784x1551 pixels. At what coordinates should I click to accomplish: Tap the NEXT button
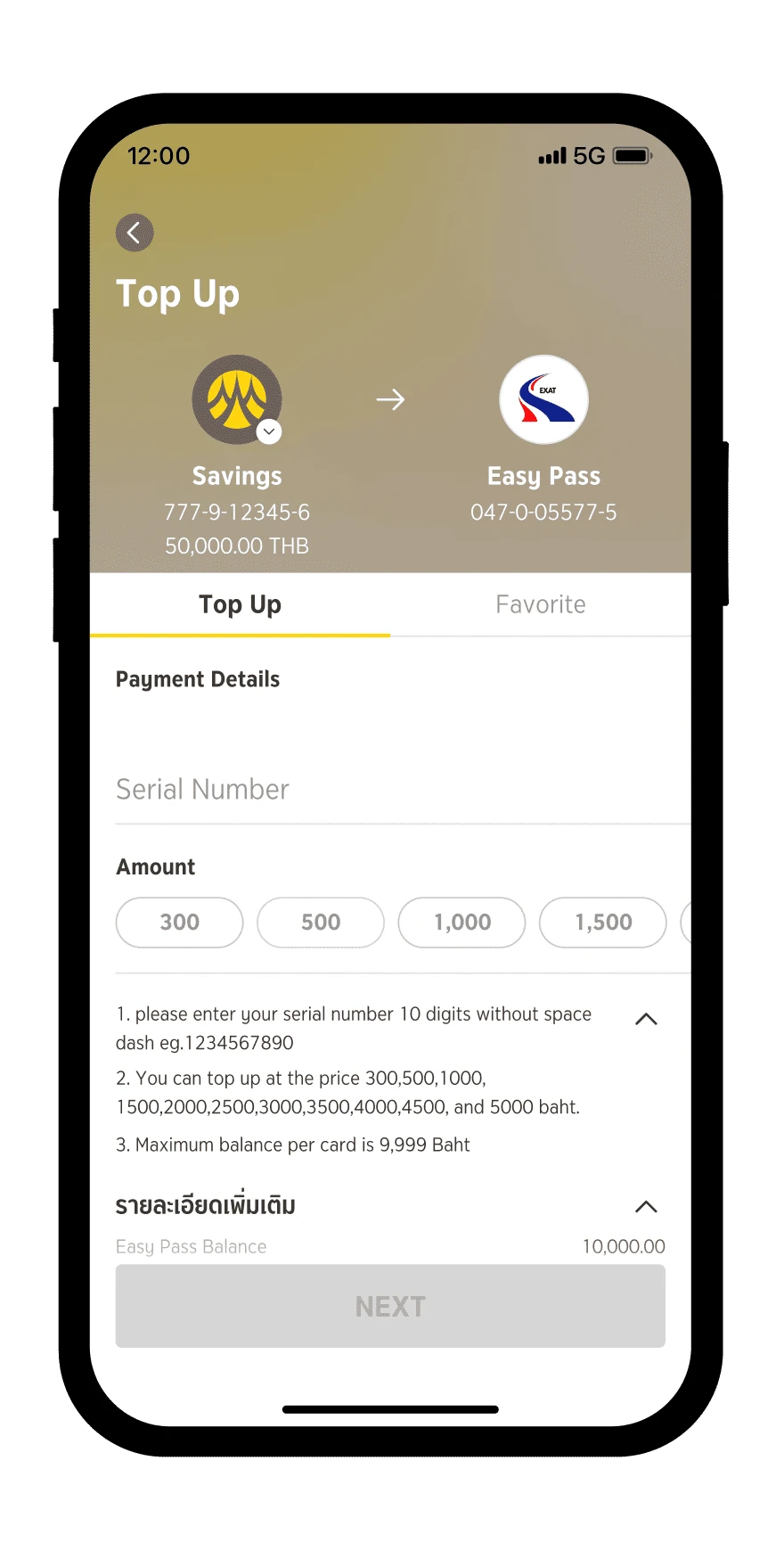[x=390, y=1306]
